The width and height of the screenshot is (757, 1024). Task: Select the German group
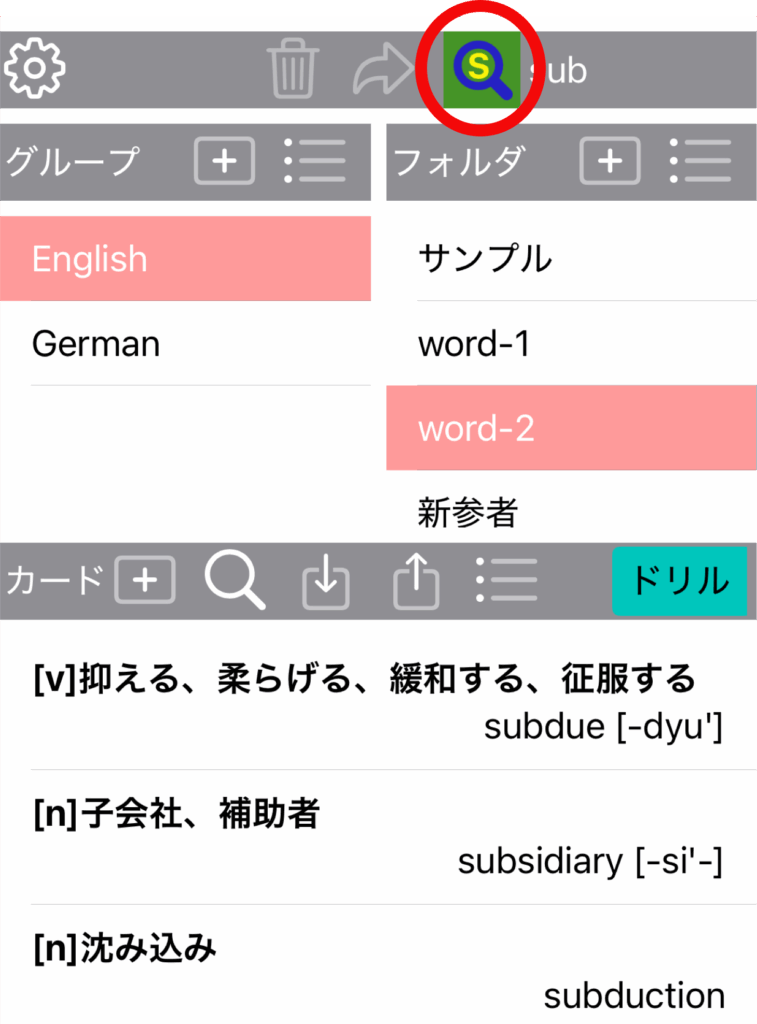click(185, 344)
